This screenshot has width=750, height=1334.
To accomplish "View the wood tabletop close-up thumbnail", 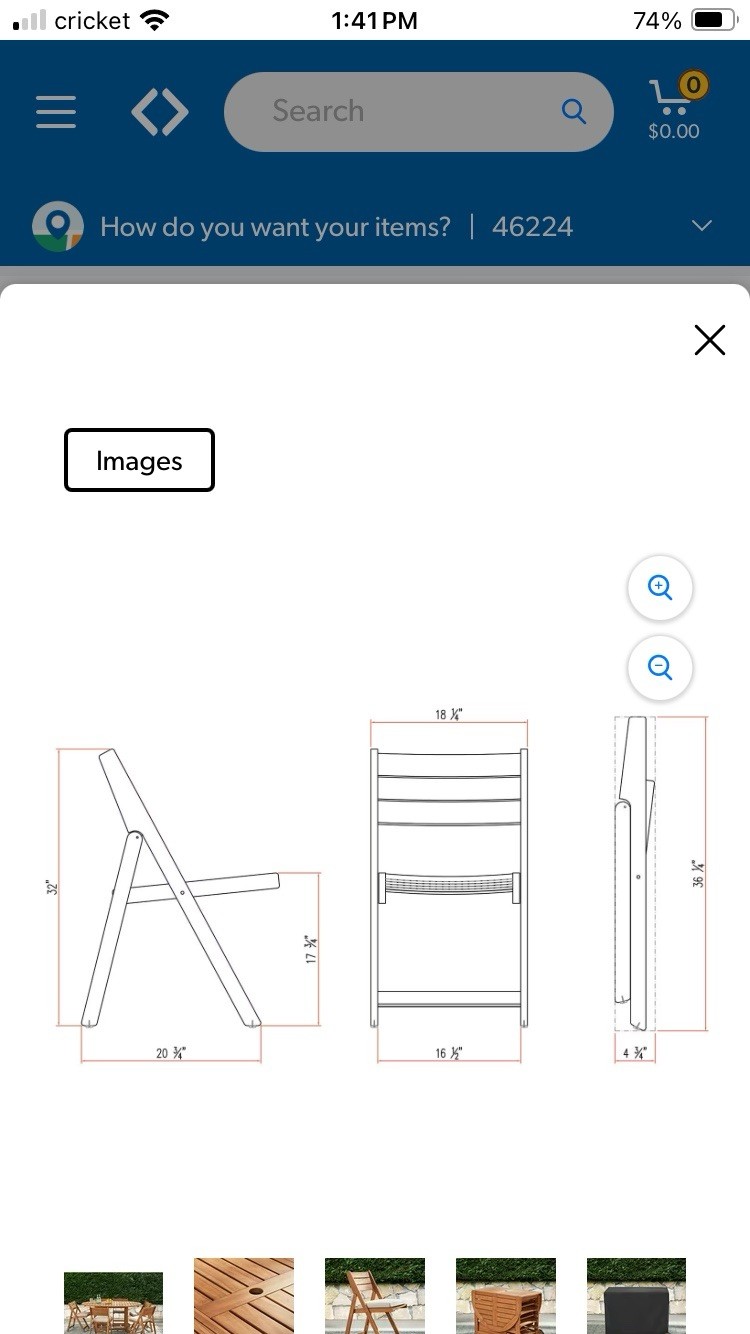I will (244, 1296).
